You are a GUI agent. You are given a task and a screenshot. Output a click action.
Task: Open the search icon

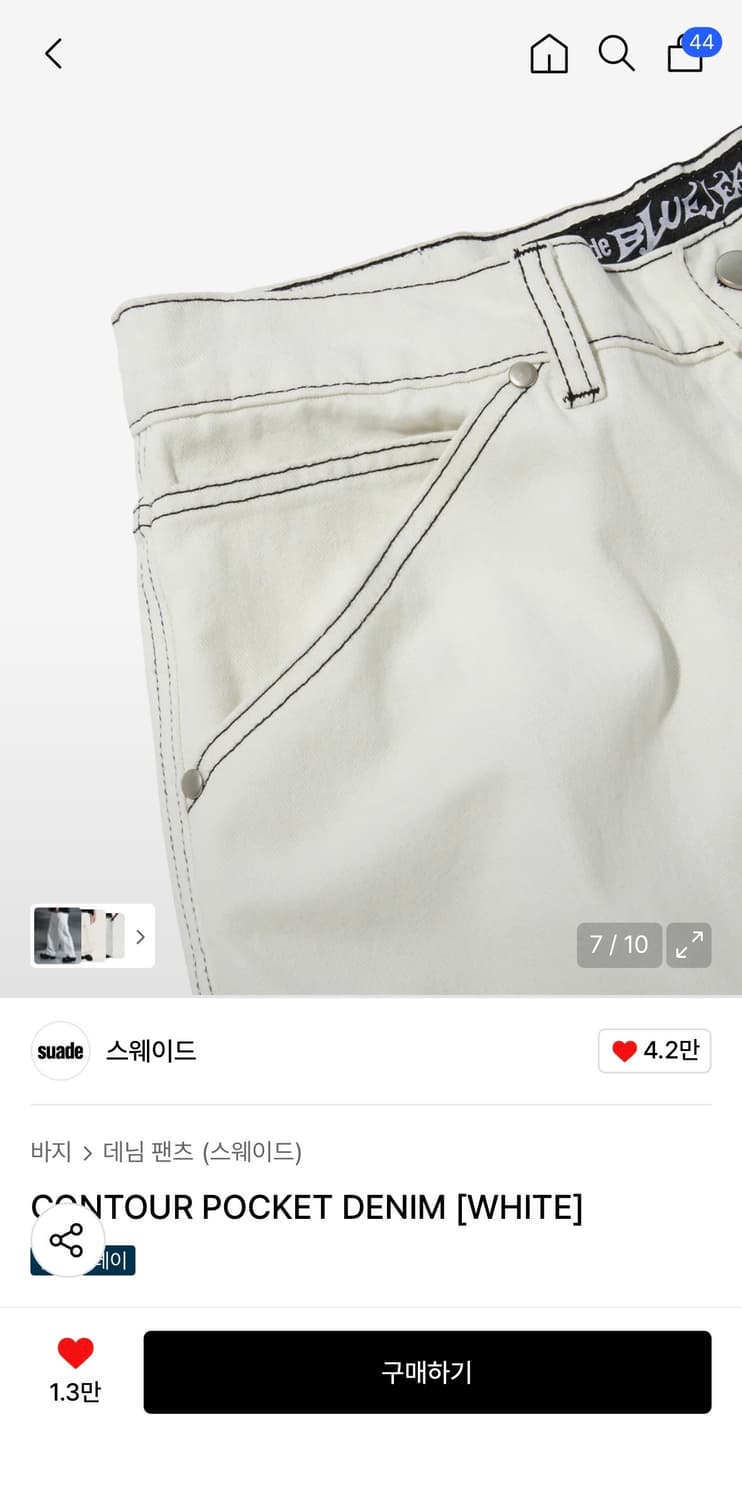click(x=616, y=55)
